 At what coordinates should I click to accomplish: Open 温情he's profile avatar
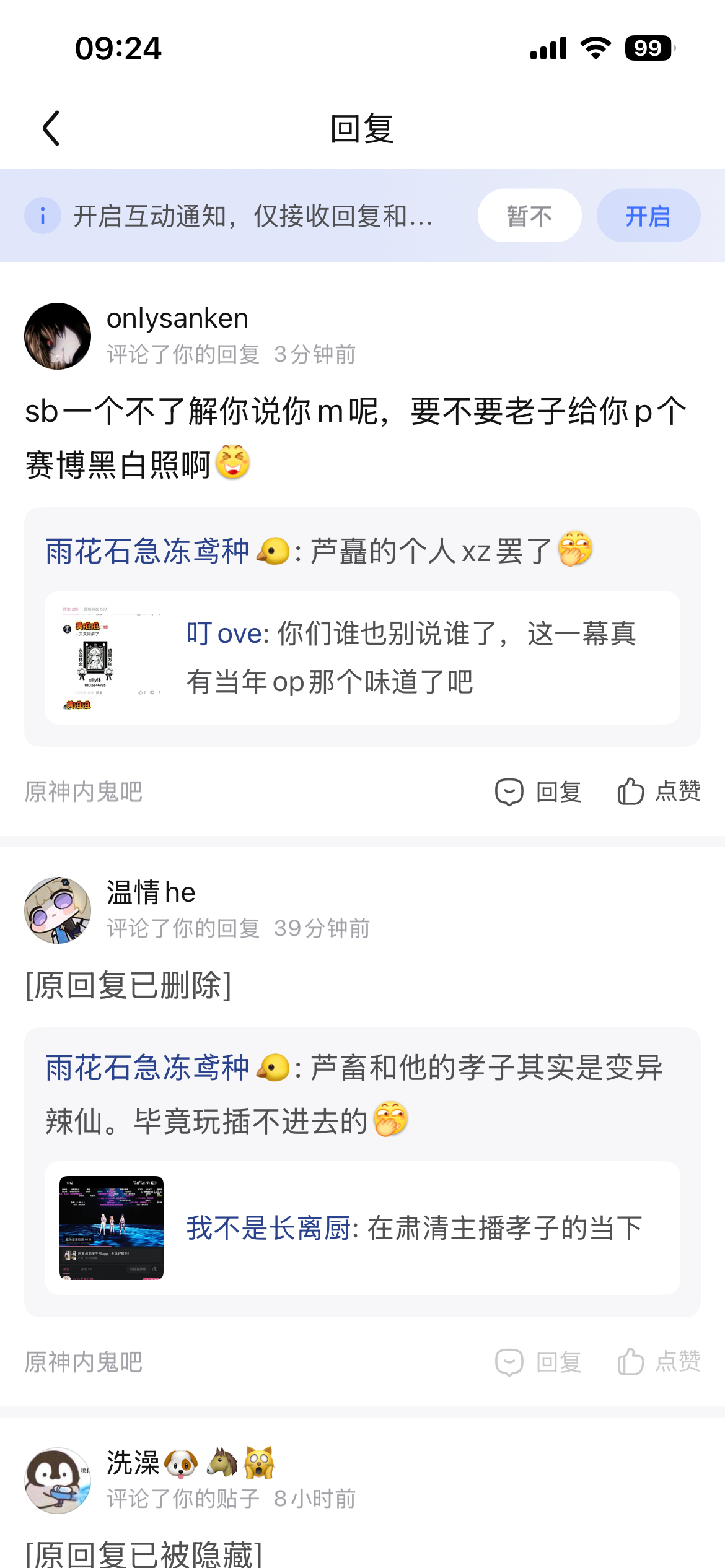coord(58,910)
